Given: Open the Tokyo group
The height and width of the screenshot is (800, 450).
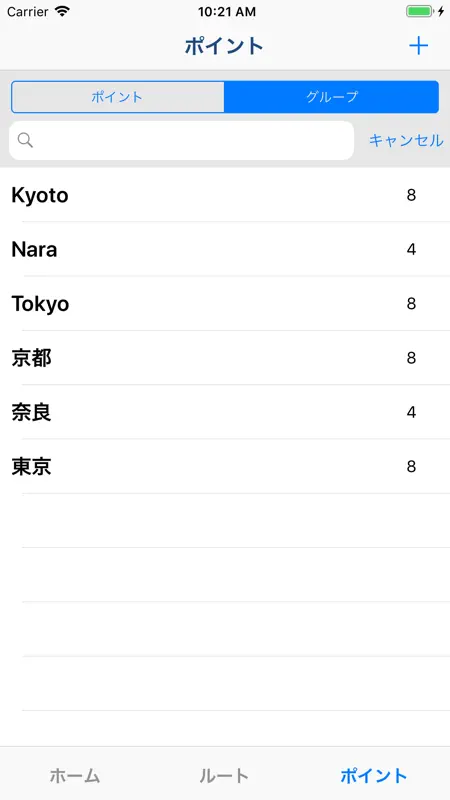Looking at the screenshot, I should pyautogui.click(x=225, y=304).
